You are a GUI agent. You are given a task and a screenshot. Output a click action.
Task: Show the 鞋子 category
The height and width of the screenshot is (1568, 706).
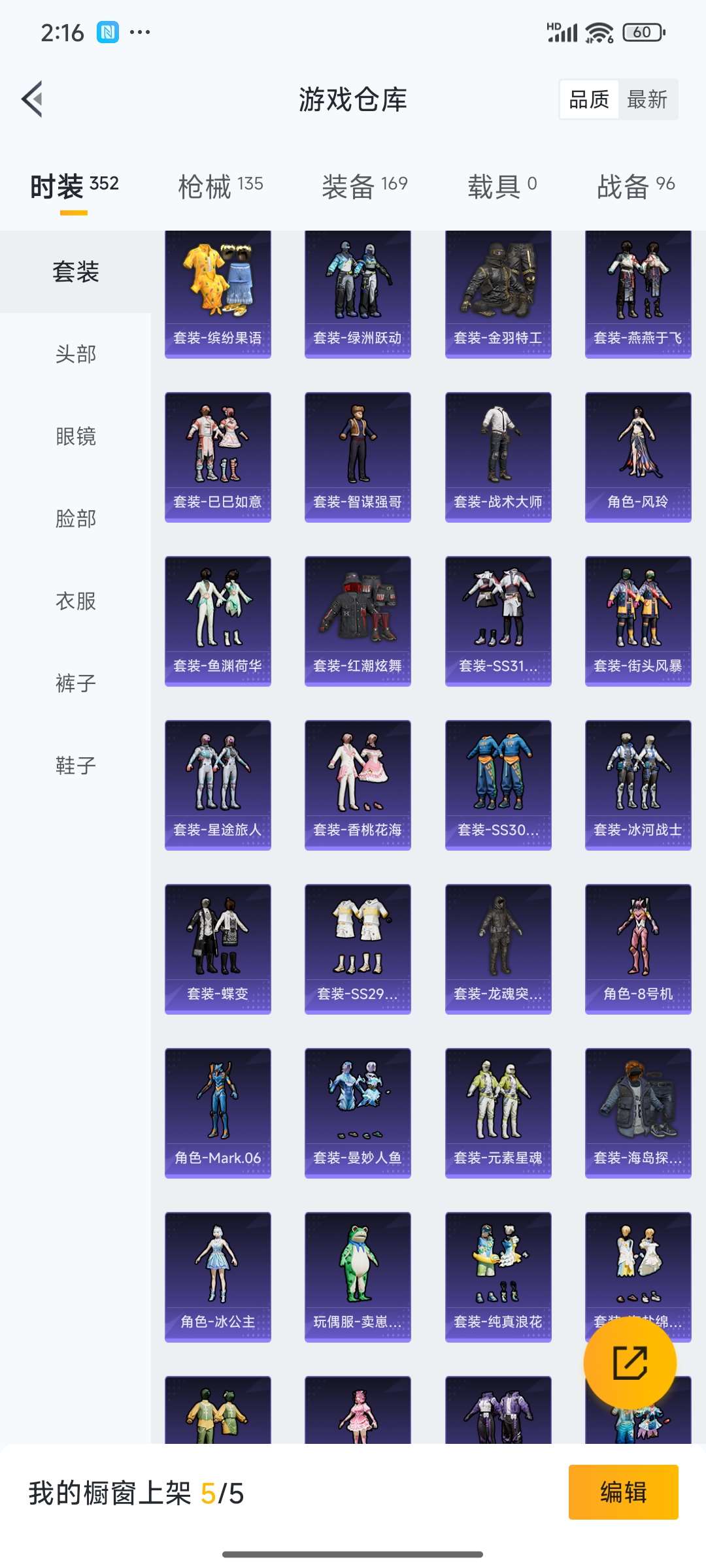(x=76, y=766)
